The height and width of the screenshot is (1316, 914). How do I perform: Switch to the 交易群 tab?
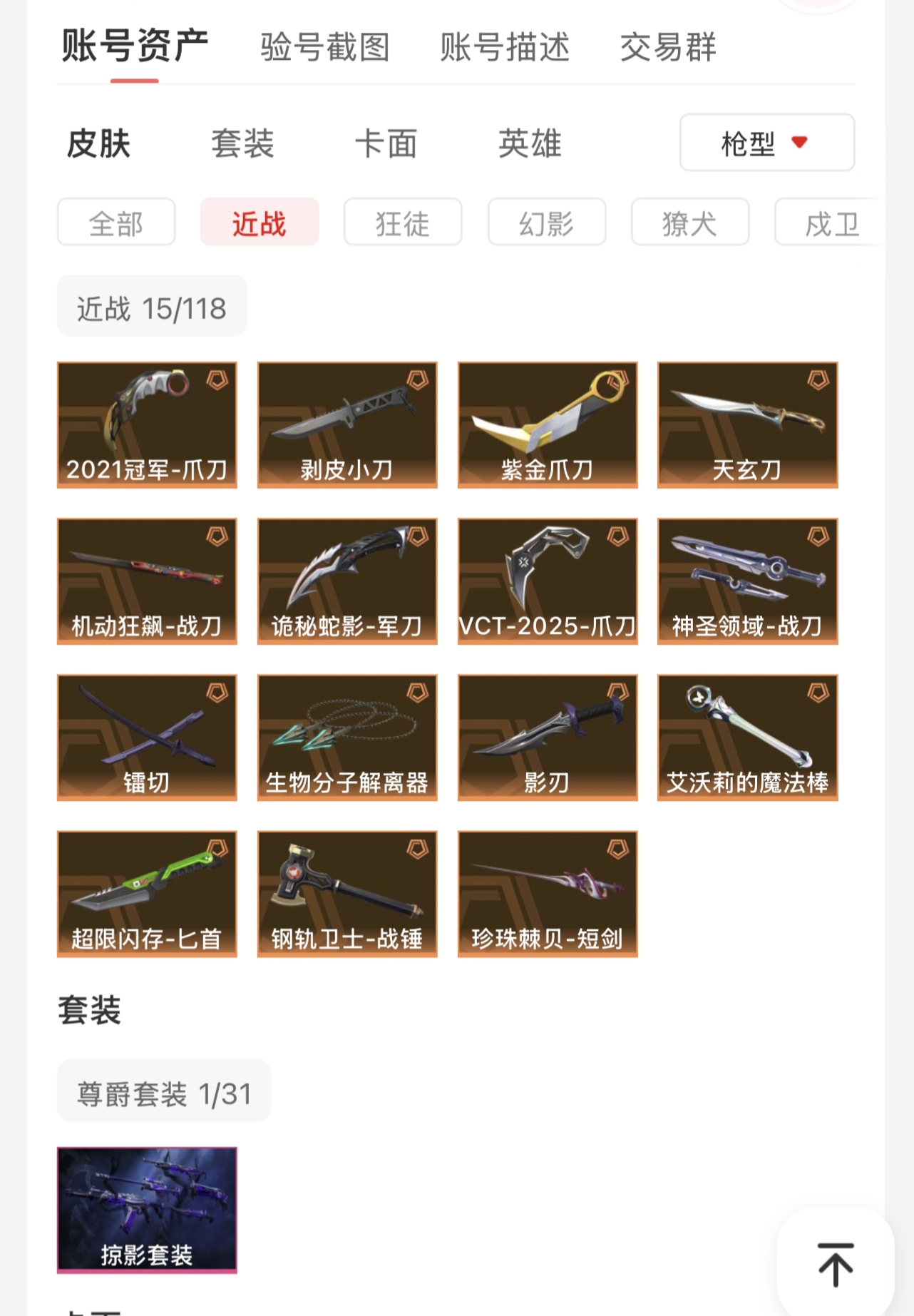[667, 48]
